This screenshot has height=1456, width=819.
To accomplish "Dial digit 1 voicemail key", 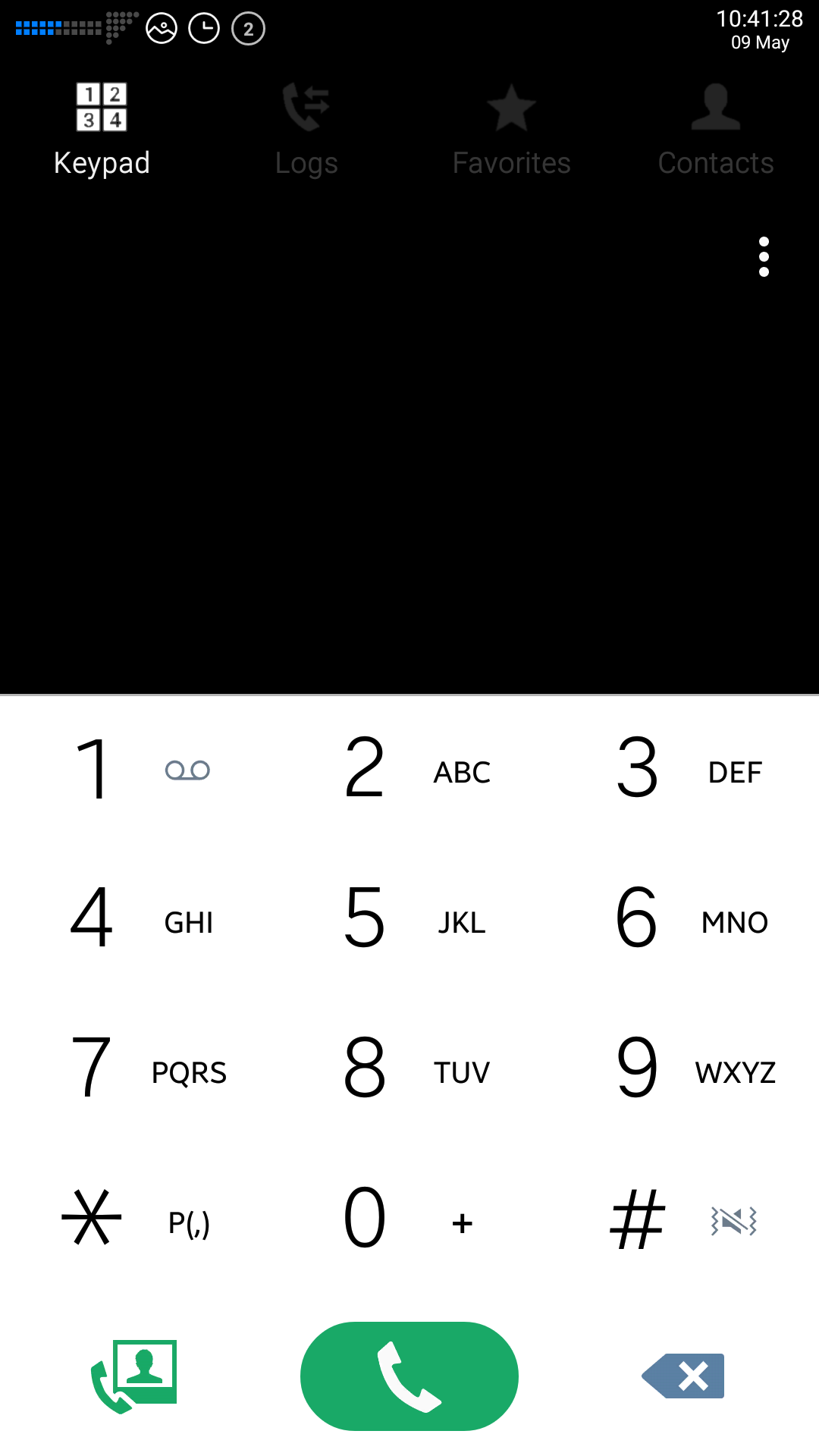I will [136, 770].
